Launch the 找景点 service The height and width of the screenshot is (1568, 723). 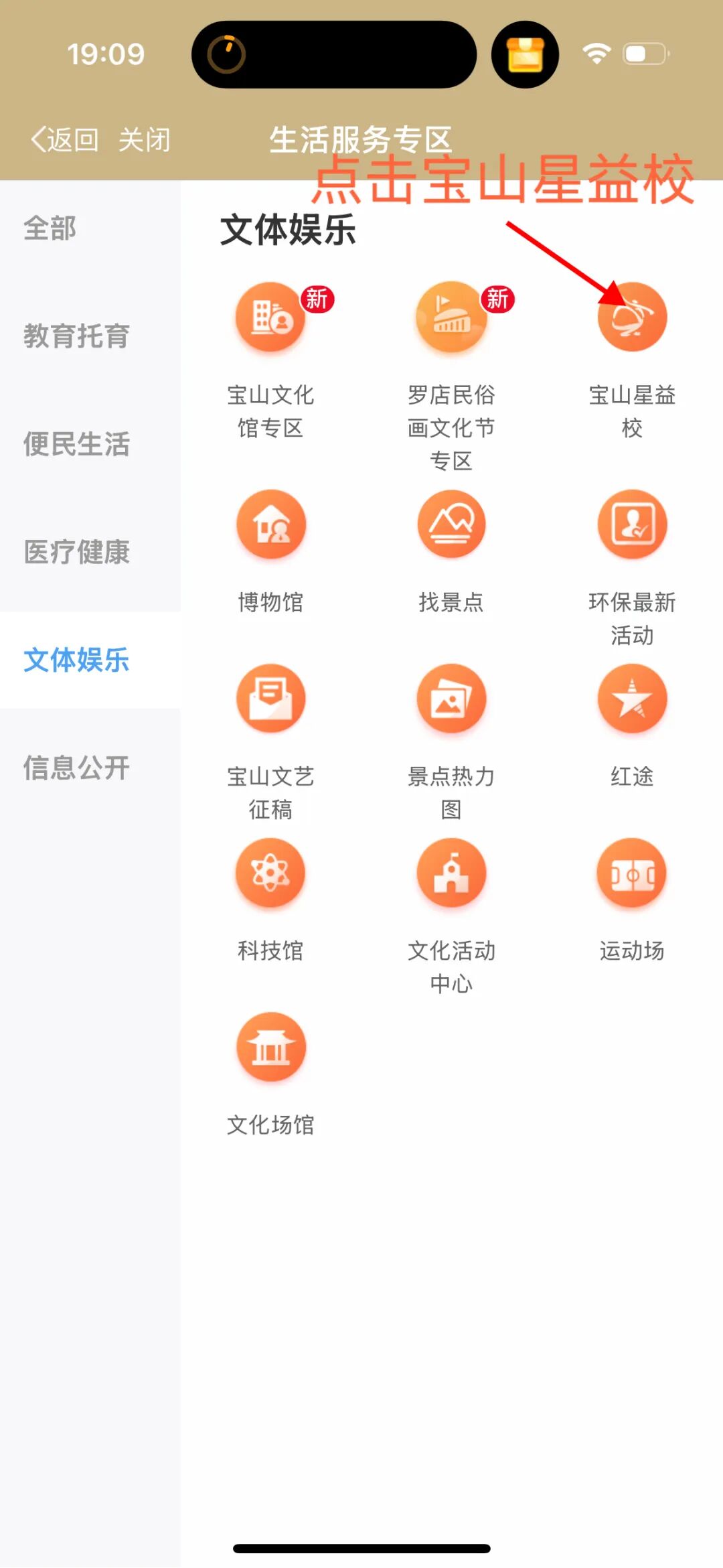click(451, 525)
